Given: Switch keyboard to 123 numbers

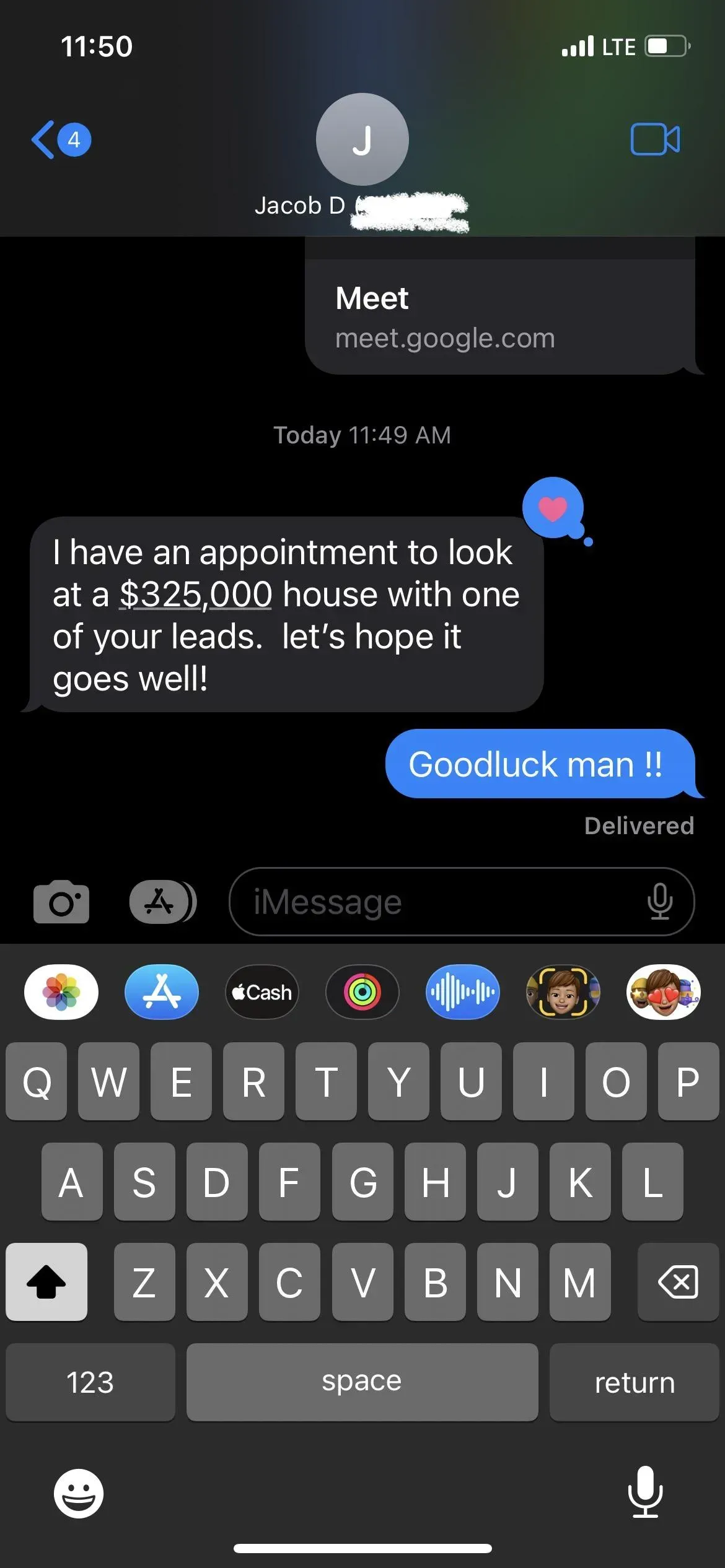Looking at the screenshot, I should (90, 1382).
